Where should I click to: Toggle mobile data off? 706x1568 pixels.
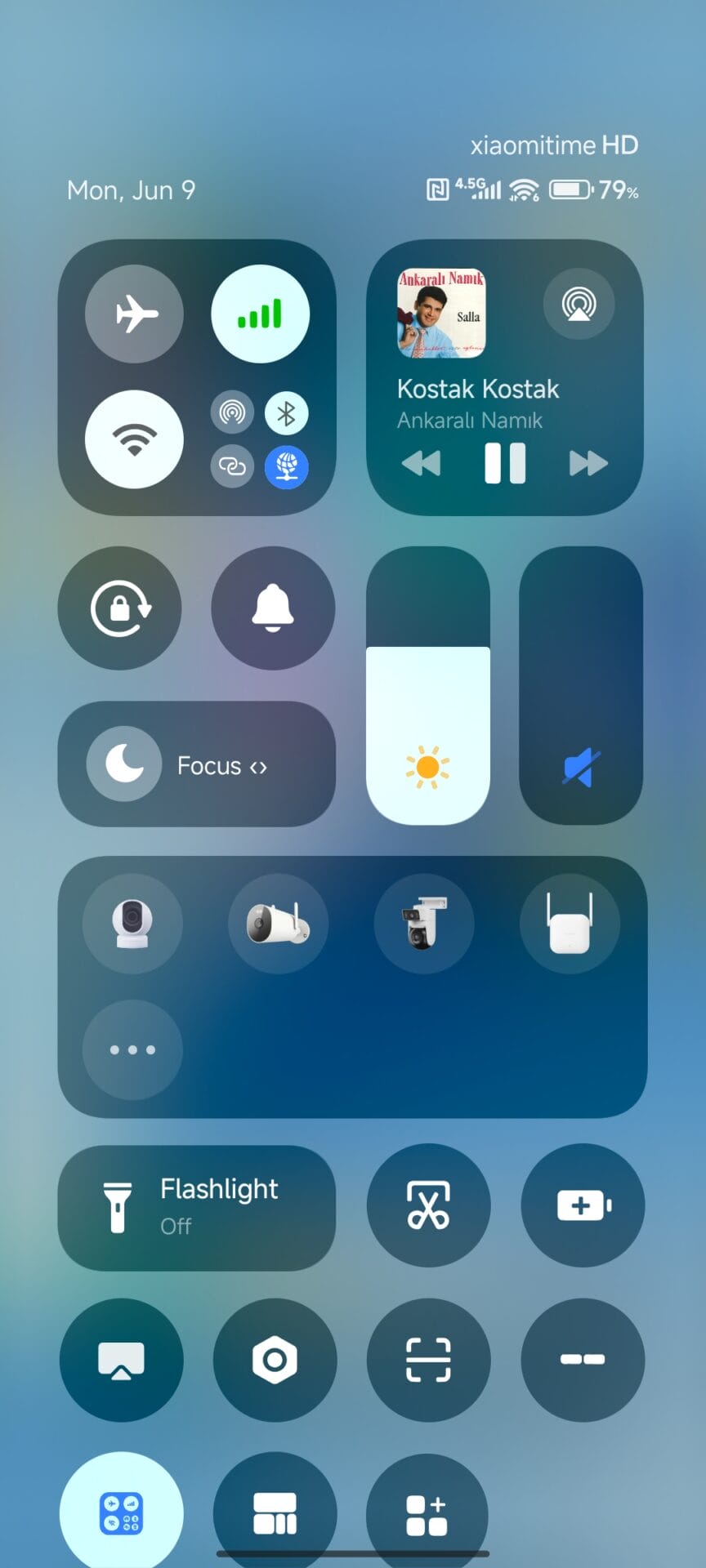pos(260,314)
